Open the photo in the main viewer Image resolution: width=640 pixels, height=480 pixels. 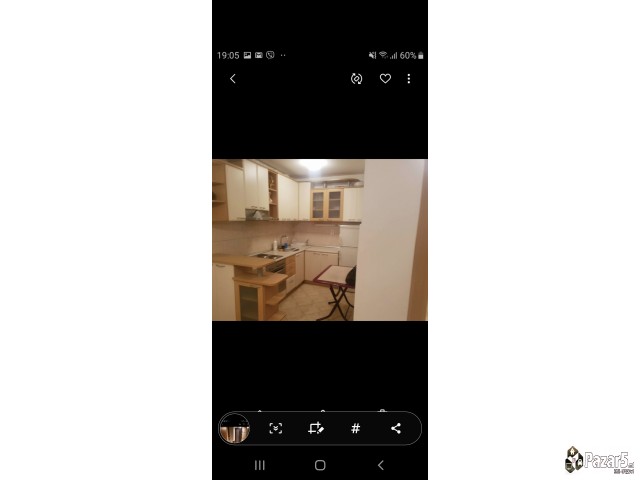pos(320,240)
